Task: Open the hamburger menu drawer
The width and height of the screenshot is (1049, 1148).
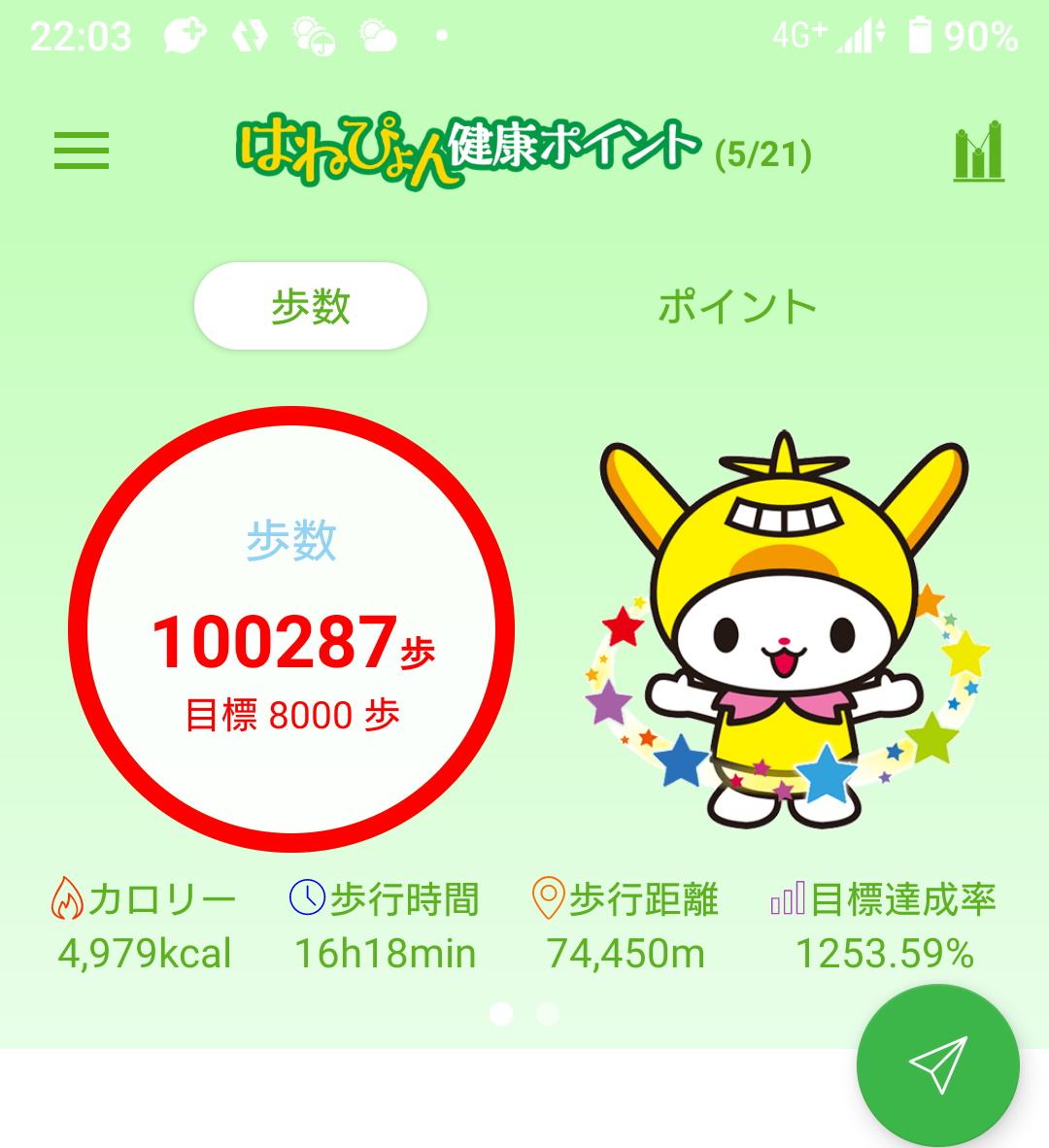Action: tap(82, 152)
